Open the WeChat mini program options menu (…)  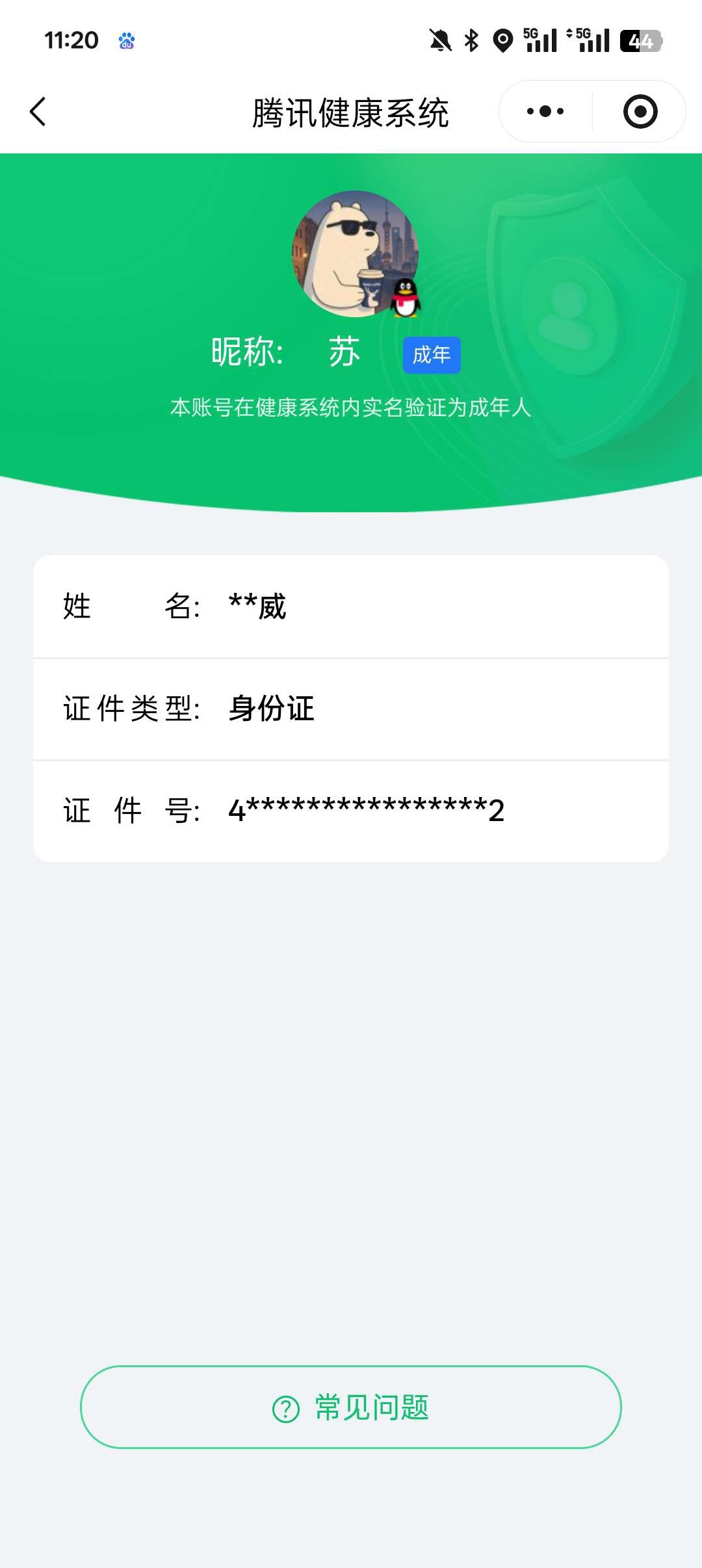pos(545,111)
